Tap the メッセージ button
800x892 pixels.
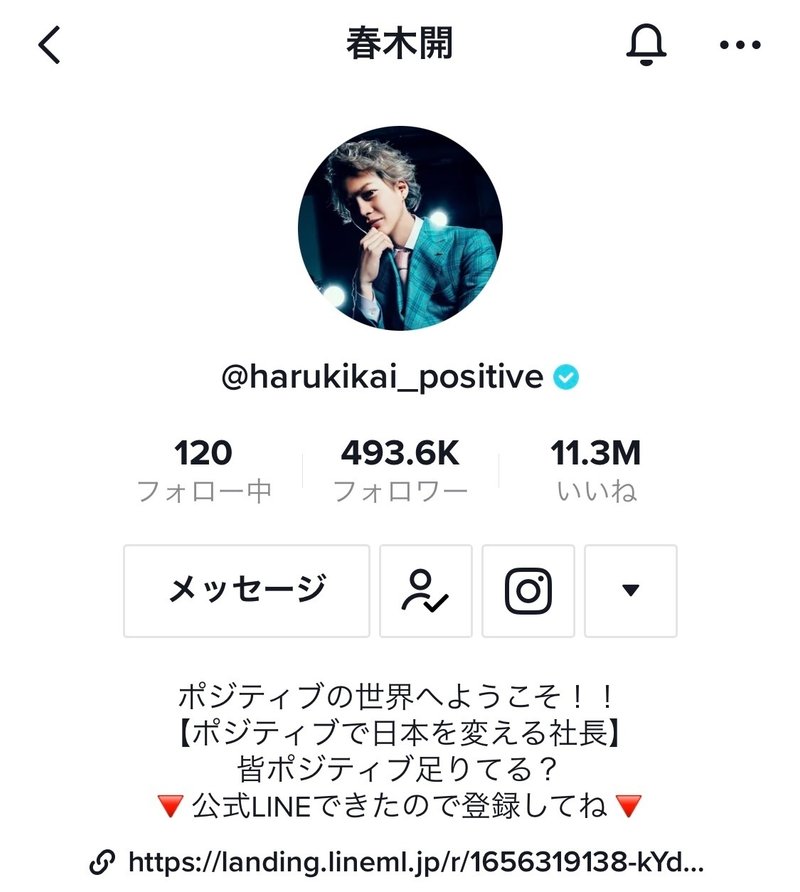[247, 591]
